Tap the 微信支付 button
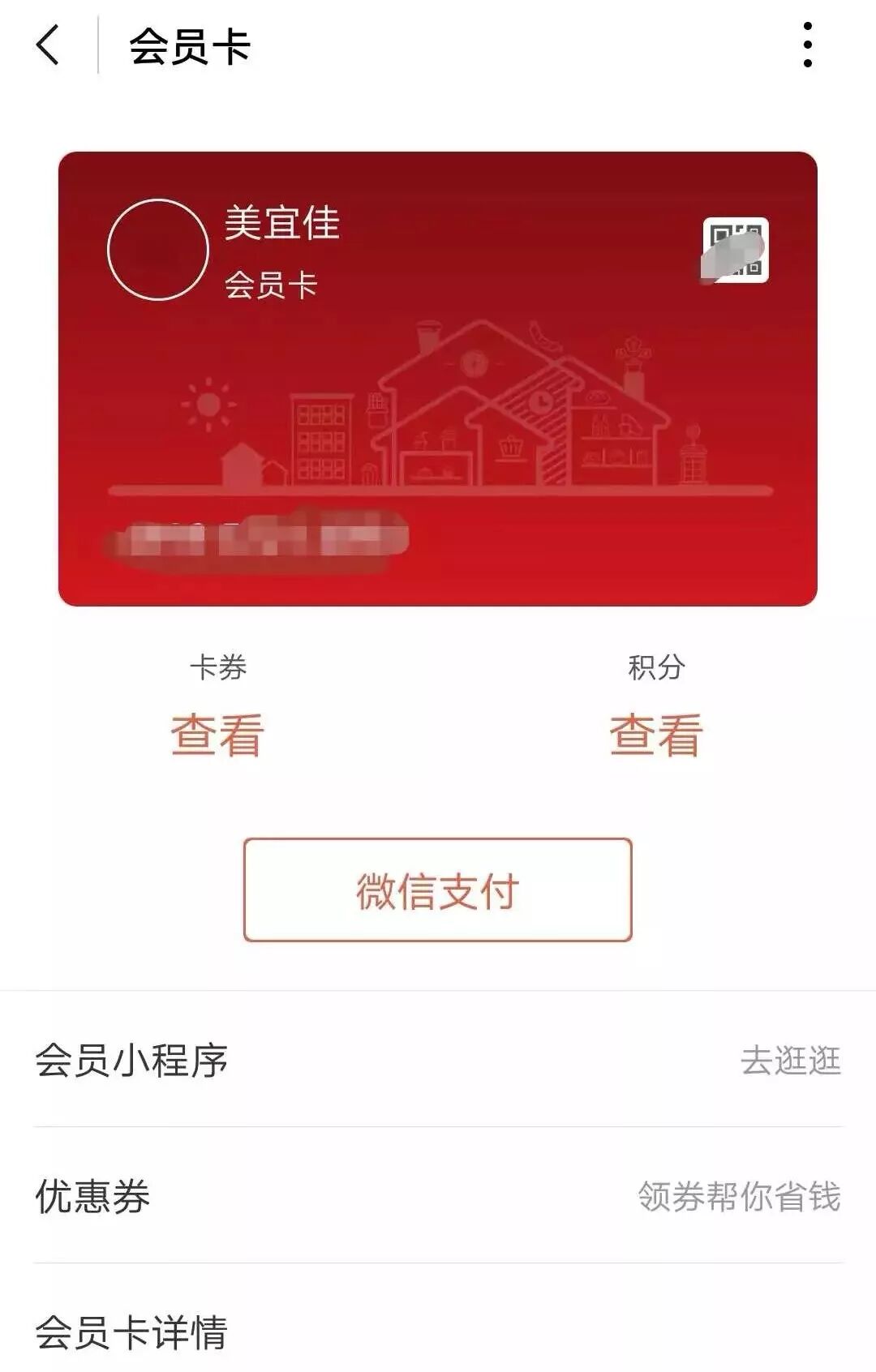The image size is (876, 1372). (x=438, y=890)
